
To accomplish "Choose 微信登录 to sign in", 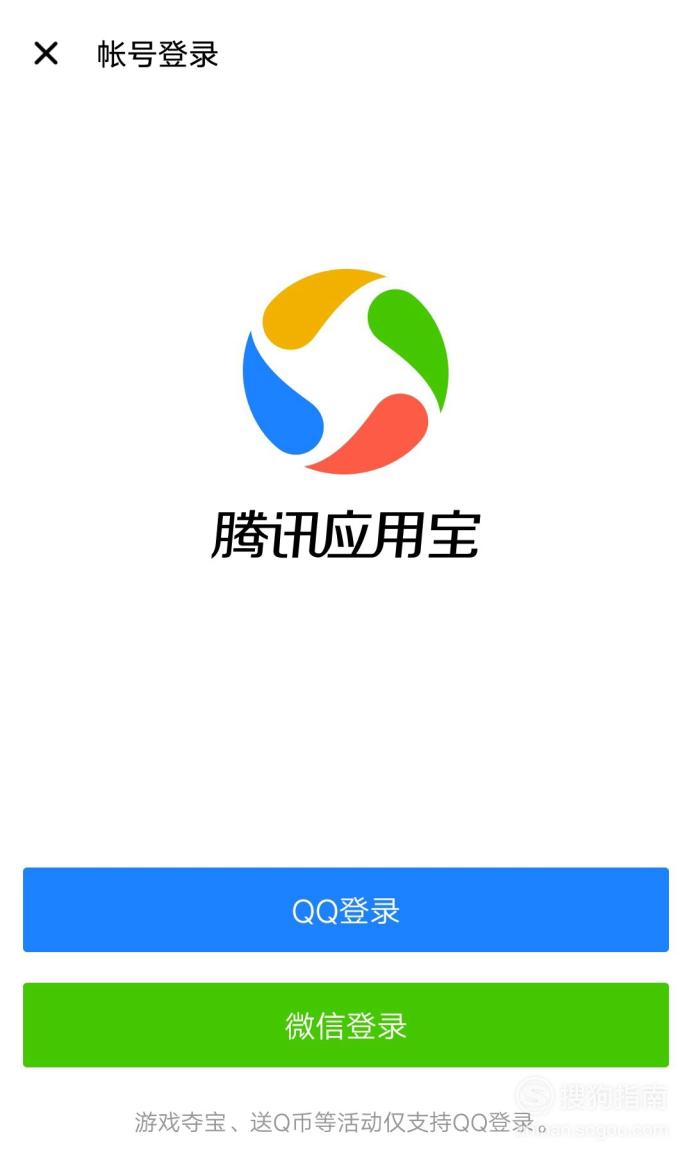I will click(346, 1025).
